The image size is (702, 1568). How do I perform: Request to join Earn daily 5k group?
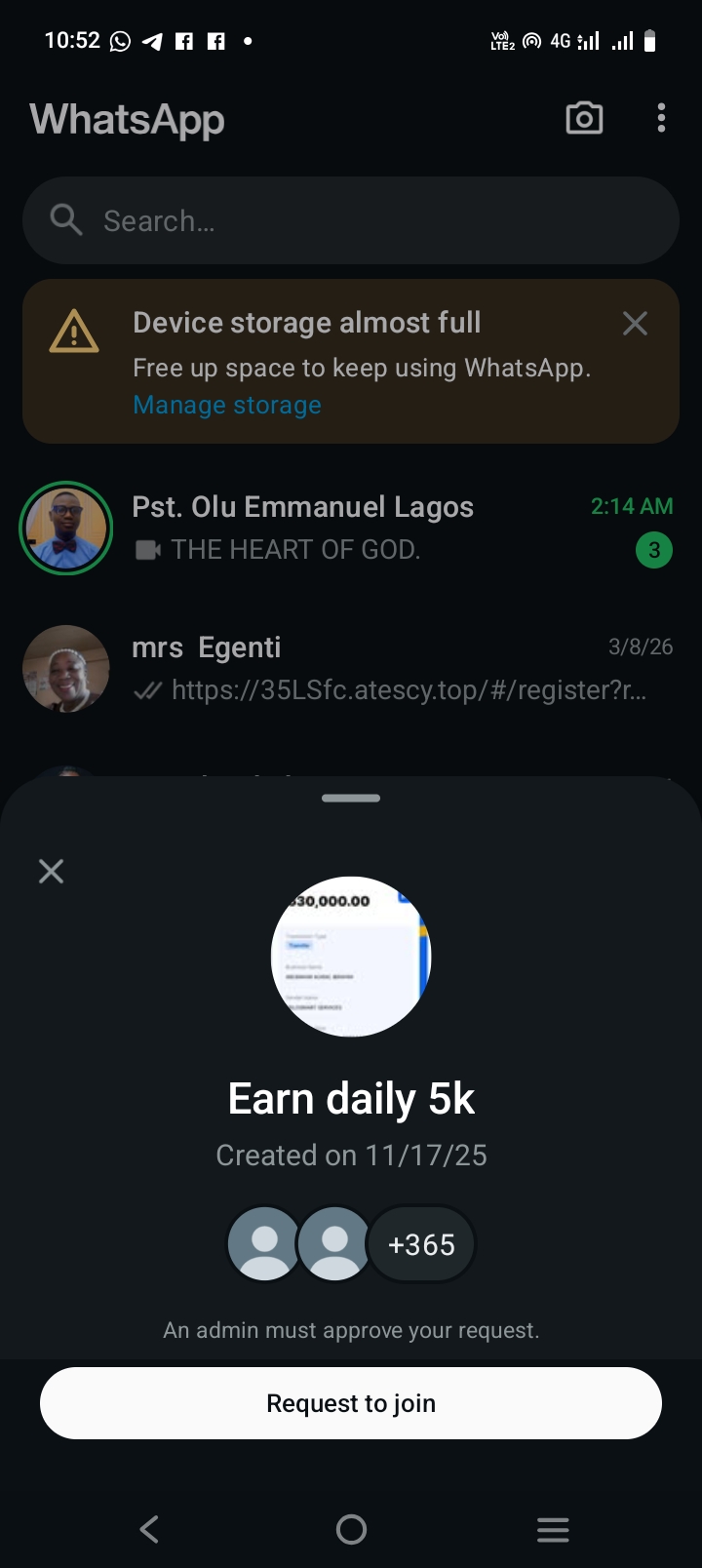point(351,1403)
